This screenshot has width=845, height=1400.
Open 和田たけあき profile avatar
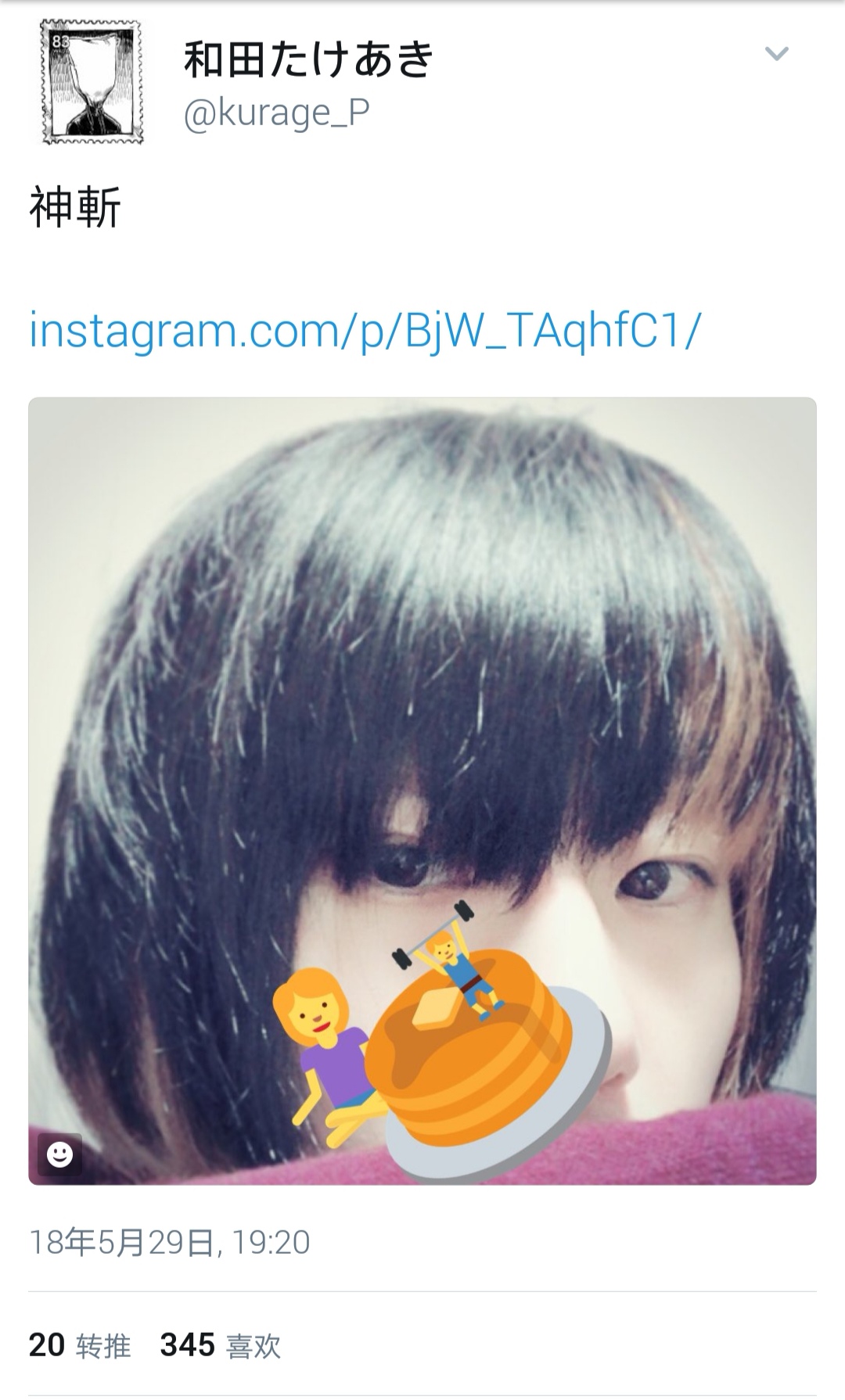(x=93, y=83)
